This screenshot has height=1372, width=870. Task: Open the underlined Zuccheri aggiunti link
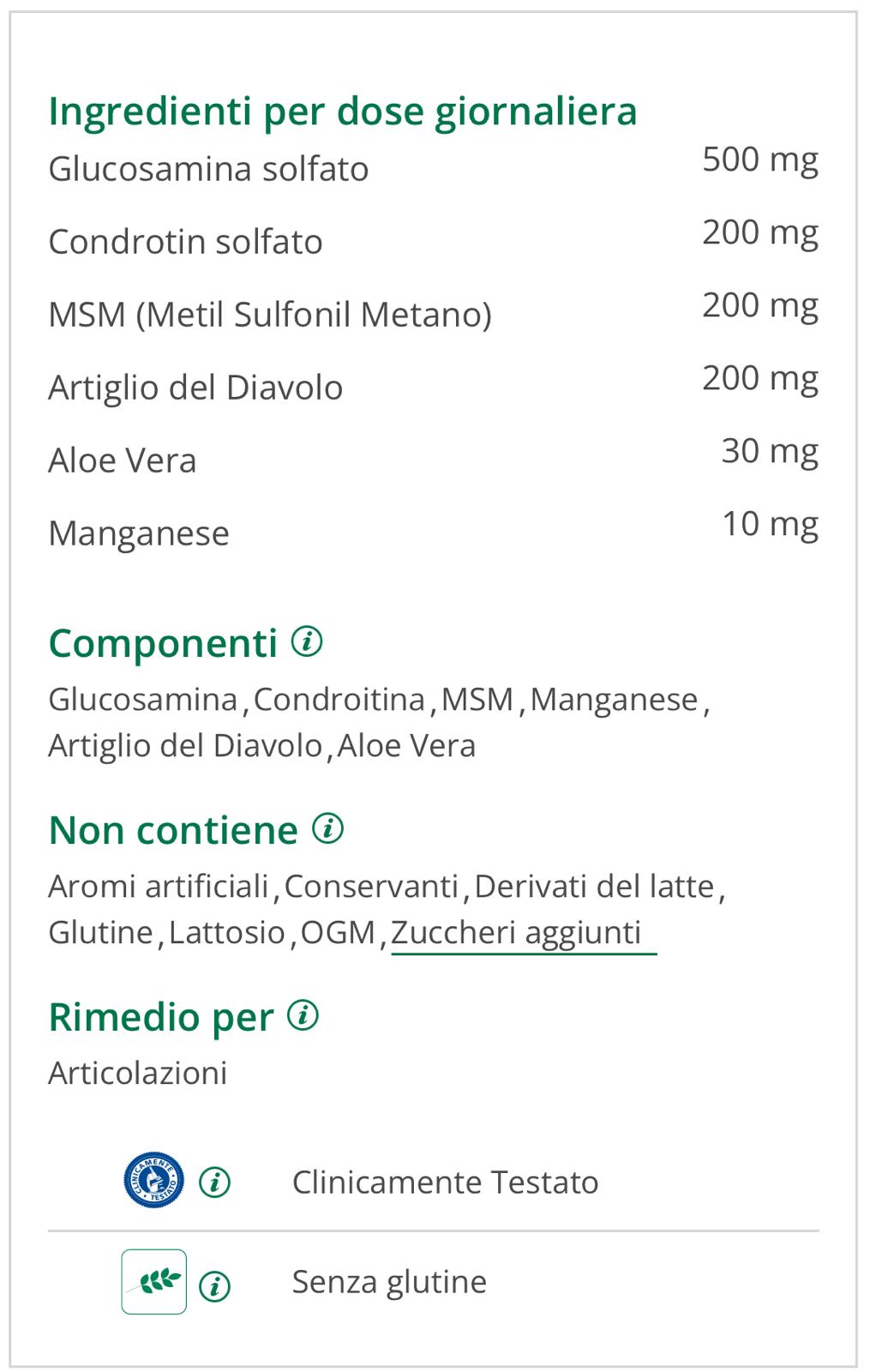[516, 932]
